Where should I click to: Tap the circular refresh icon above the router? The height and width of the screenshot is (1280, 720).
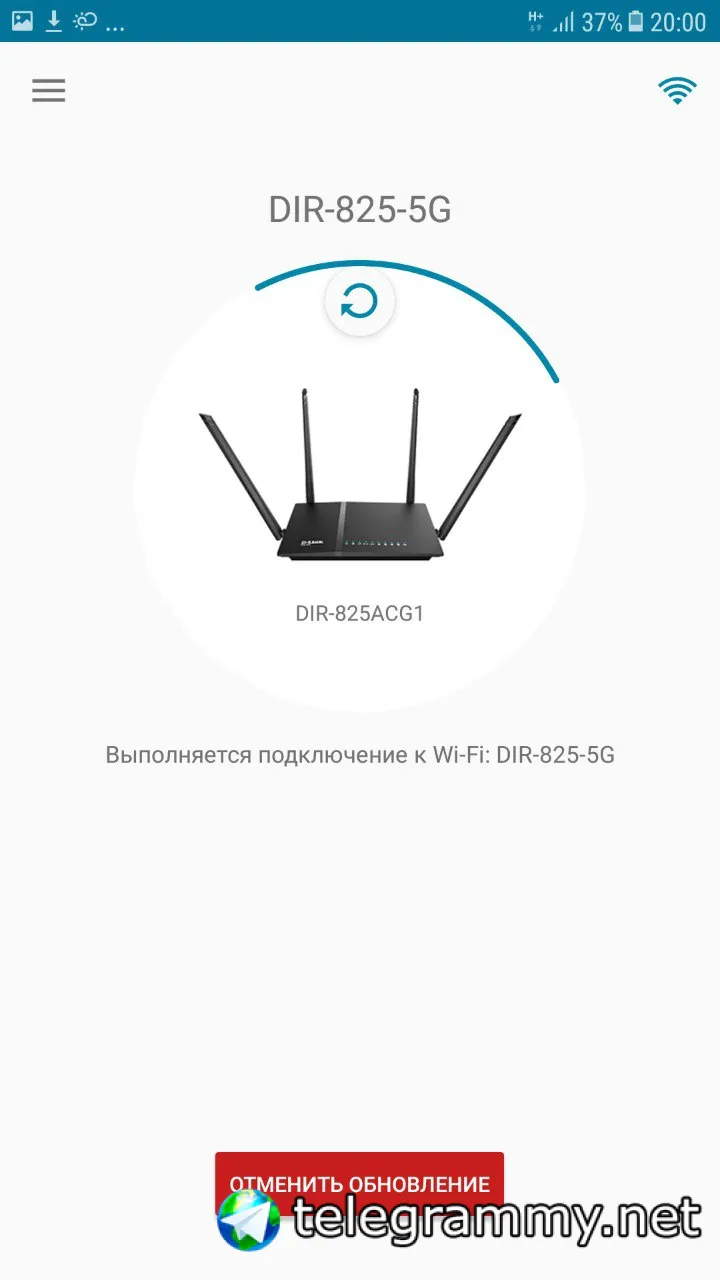360,300
